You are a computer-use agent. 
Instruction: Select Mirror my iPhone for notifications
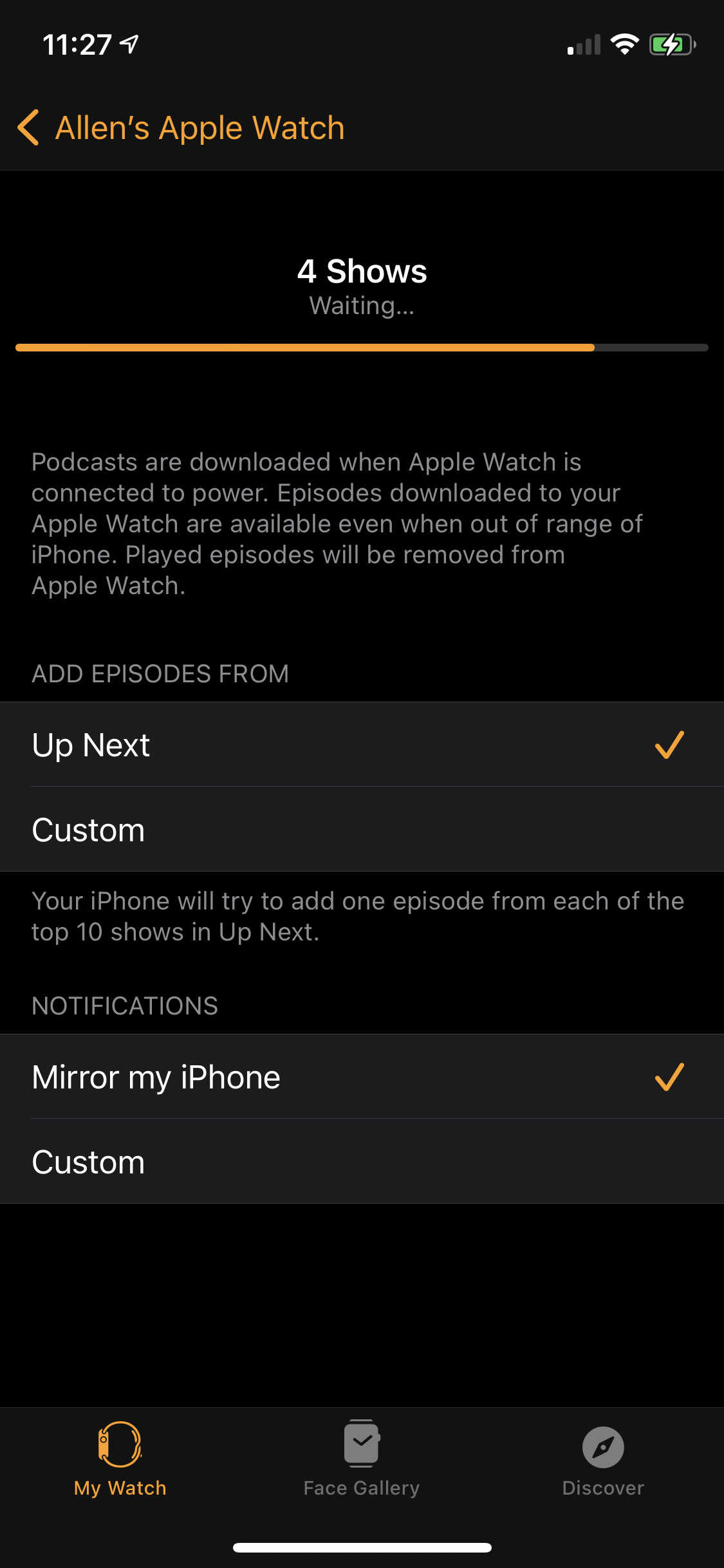click(362, 1077)
